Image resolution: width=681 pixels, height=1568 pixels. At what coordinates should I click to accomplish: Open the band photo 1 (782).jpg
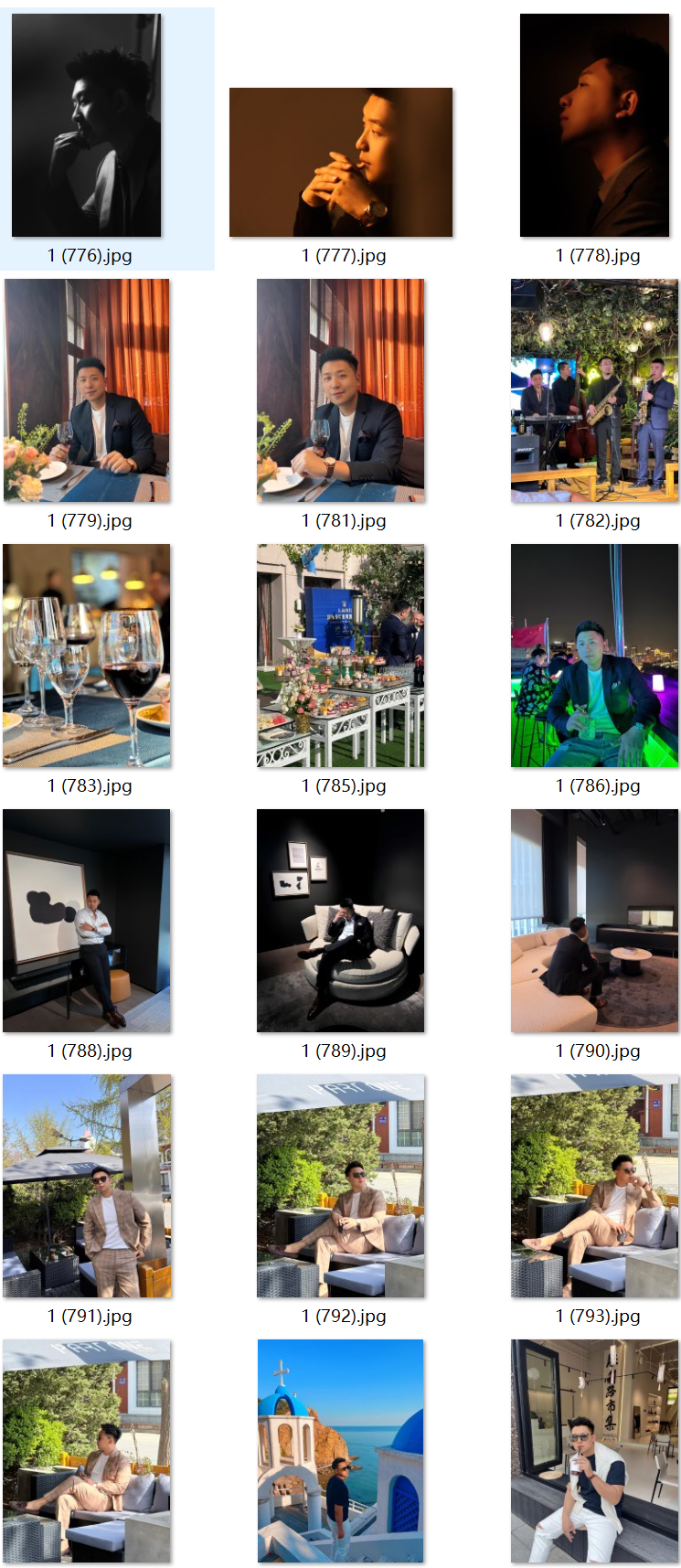[594, 390]
